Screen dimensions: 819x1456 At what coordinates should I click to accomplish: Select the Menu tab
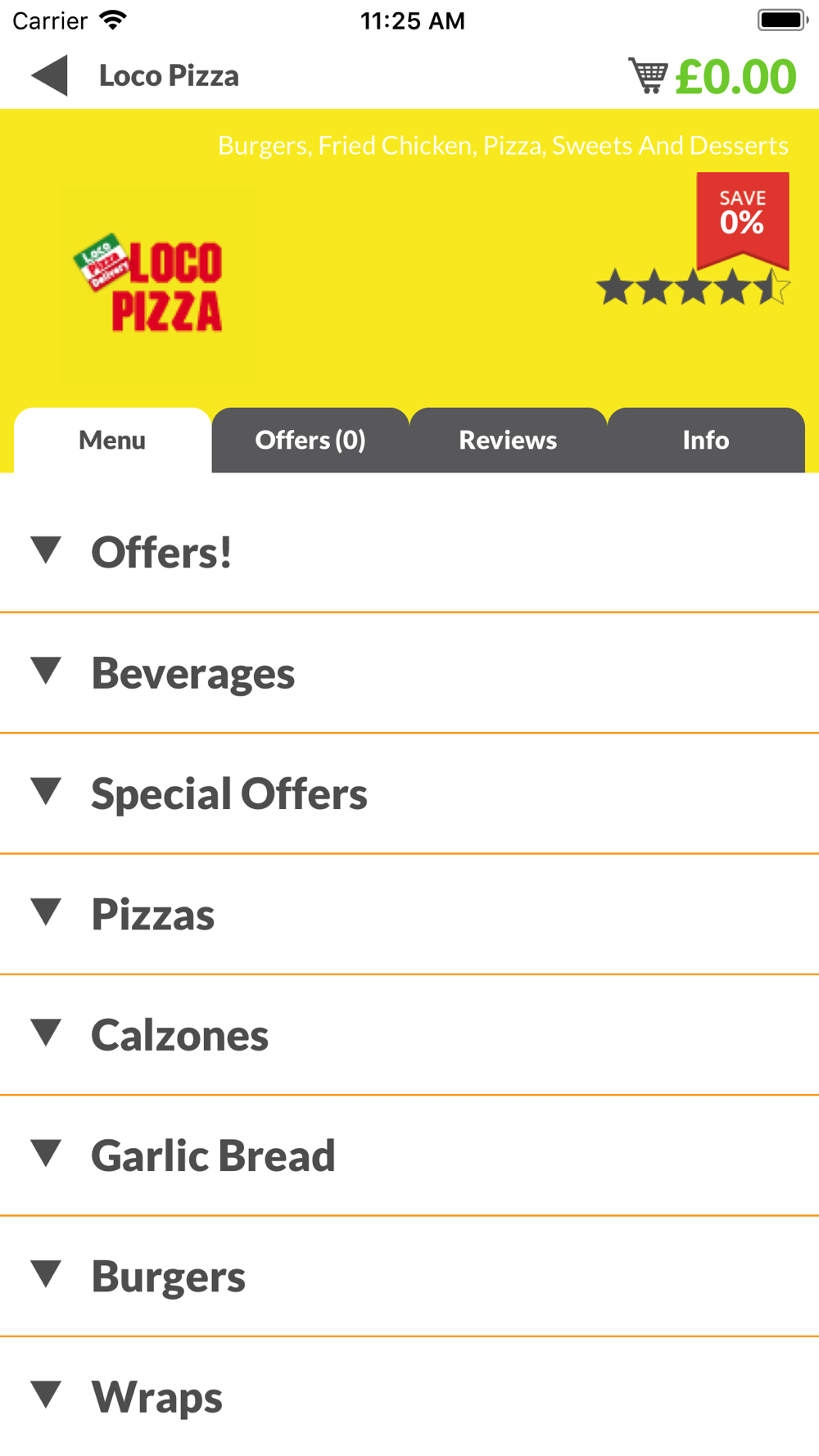[x=112, y=441]
